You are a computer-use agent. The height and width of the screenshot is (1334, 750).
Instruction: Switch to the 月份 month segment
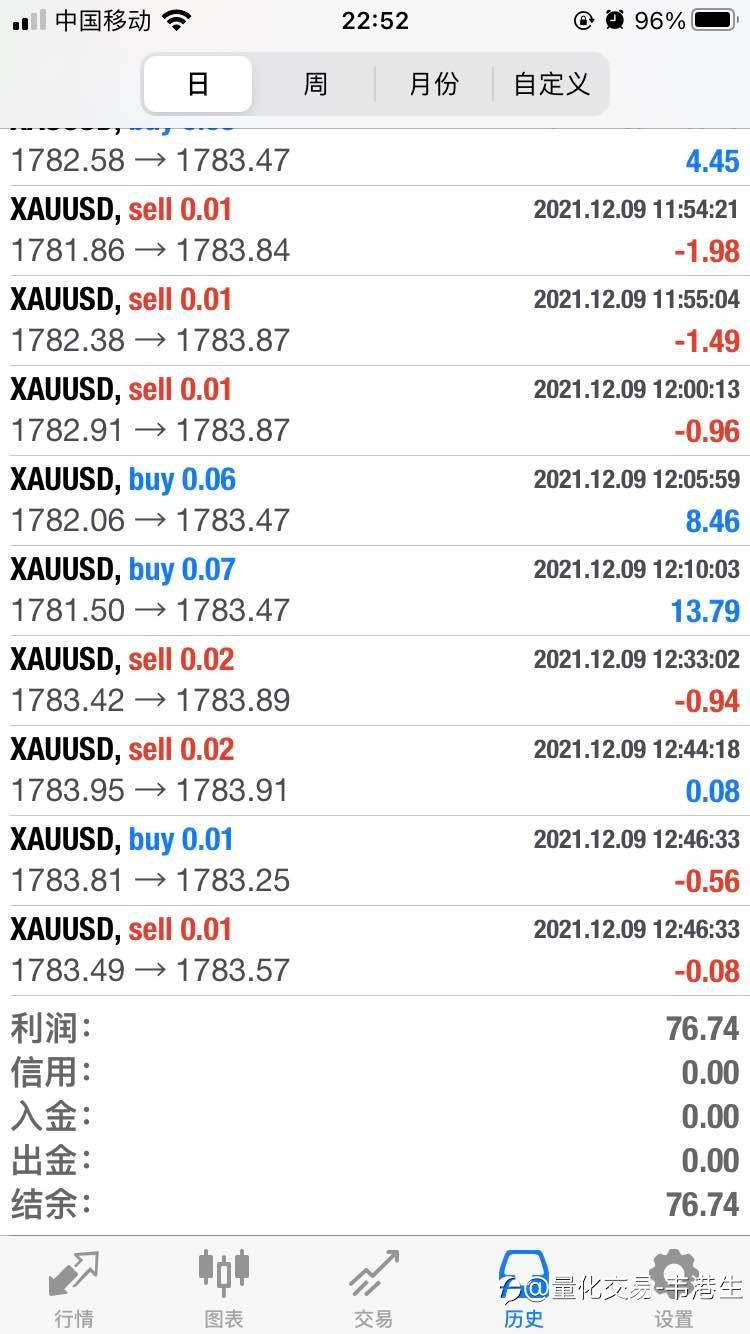[x=434, y=84]
